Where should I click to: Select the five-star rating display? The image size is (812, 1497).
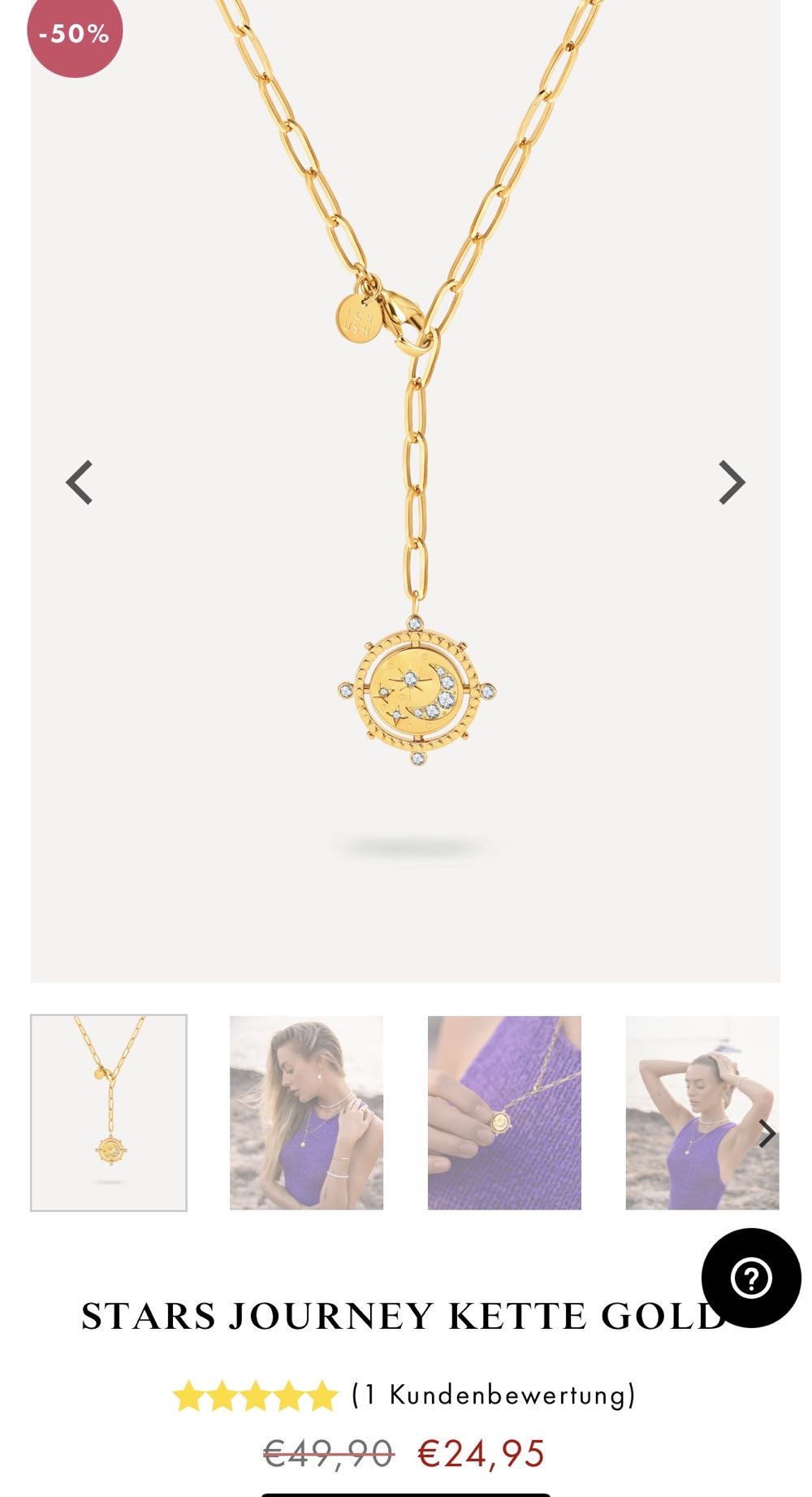tap(254, 1395)
